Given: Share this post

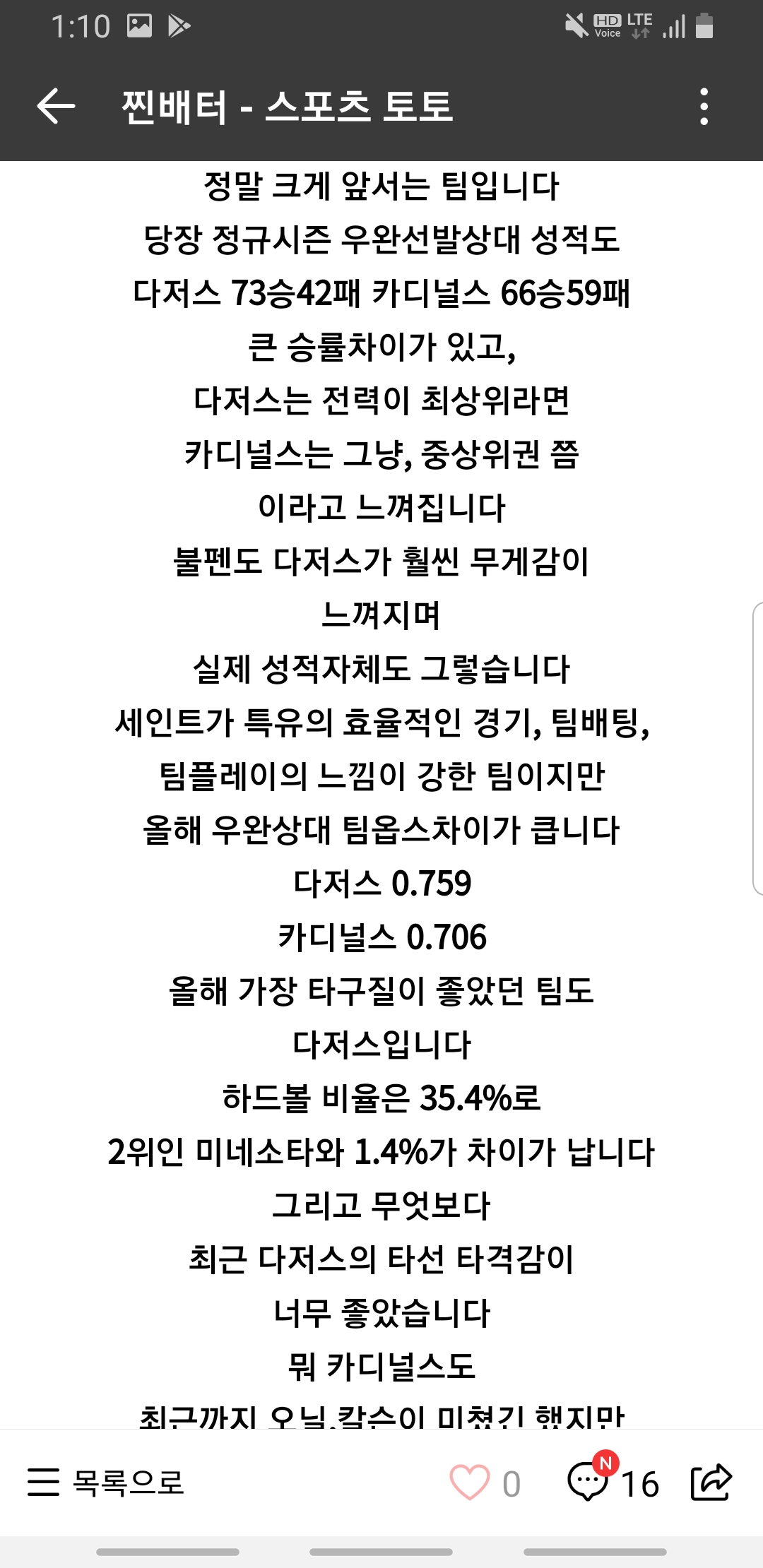Looking at the screenshot, I should pos(711,1481).
